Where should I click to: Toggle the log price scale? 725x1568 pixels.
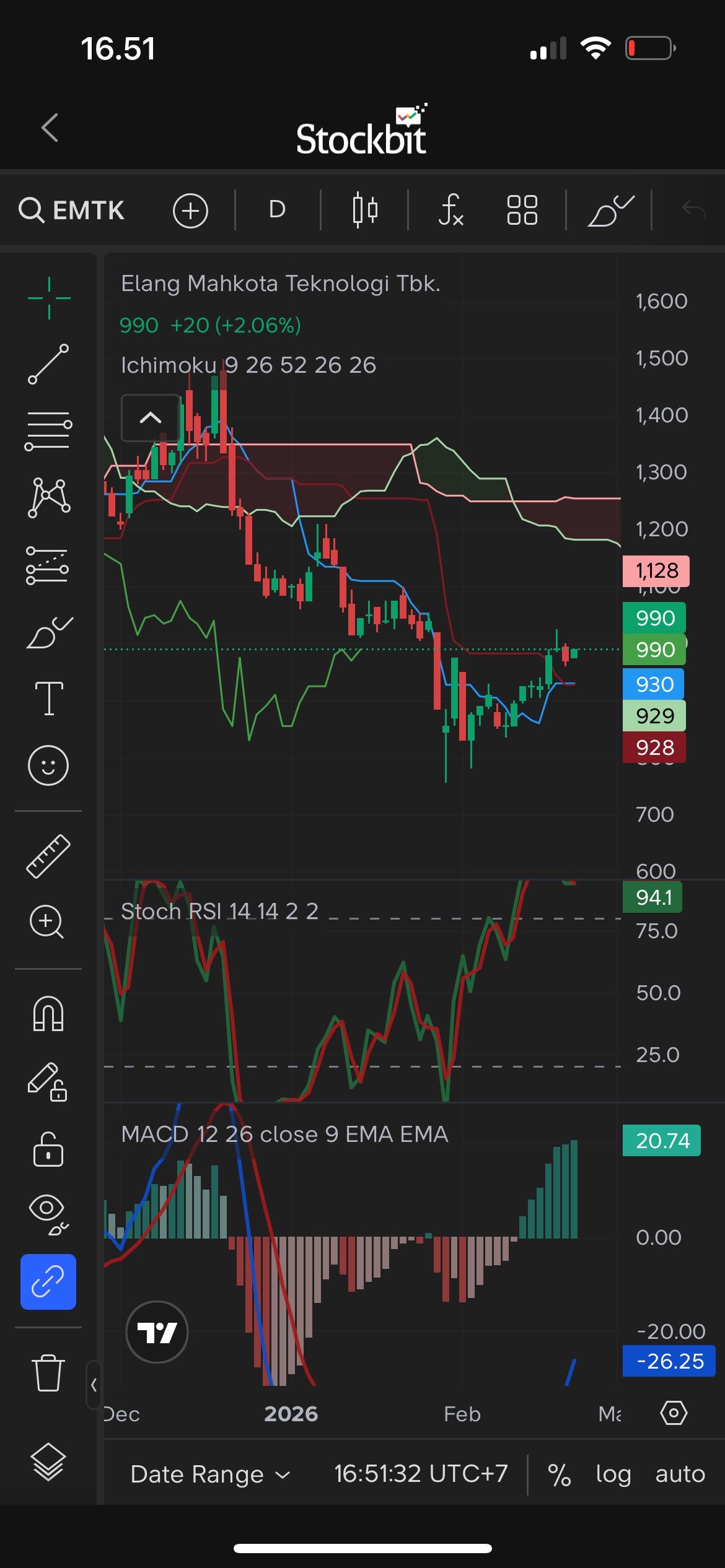click(613, 1474)
